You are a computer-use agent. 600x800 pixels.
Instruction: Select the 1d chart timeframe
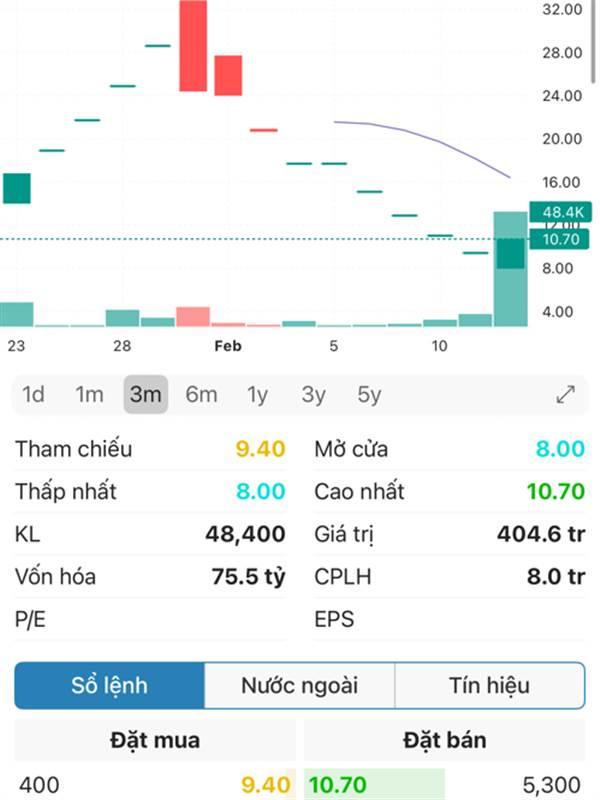(33, 395)
